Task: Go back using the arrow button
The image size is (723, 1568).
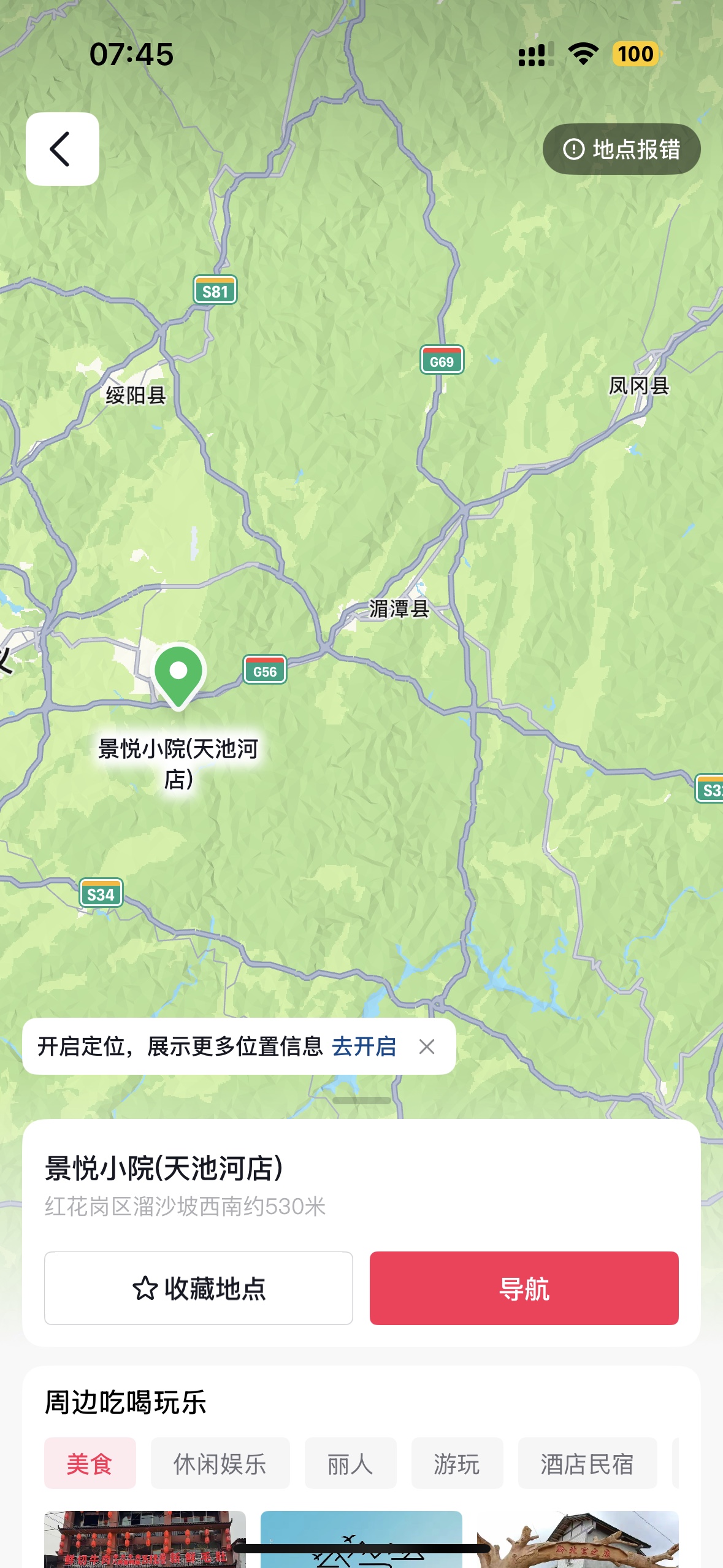Action: 63,149
